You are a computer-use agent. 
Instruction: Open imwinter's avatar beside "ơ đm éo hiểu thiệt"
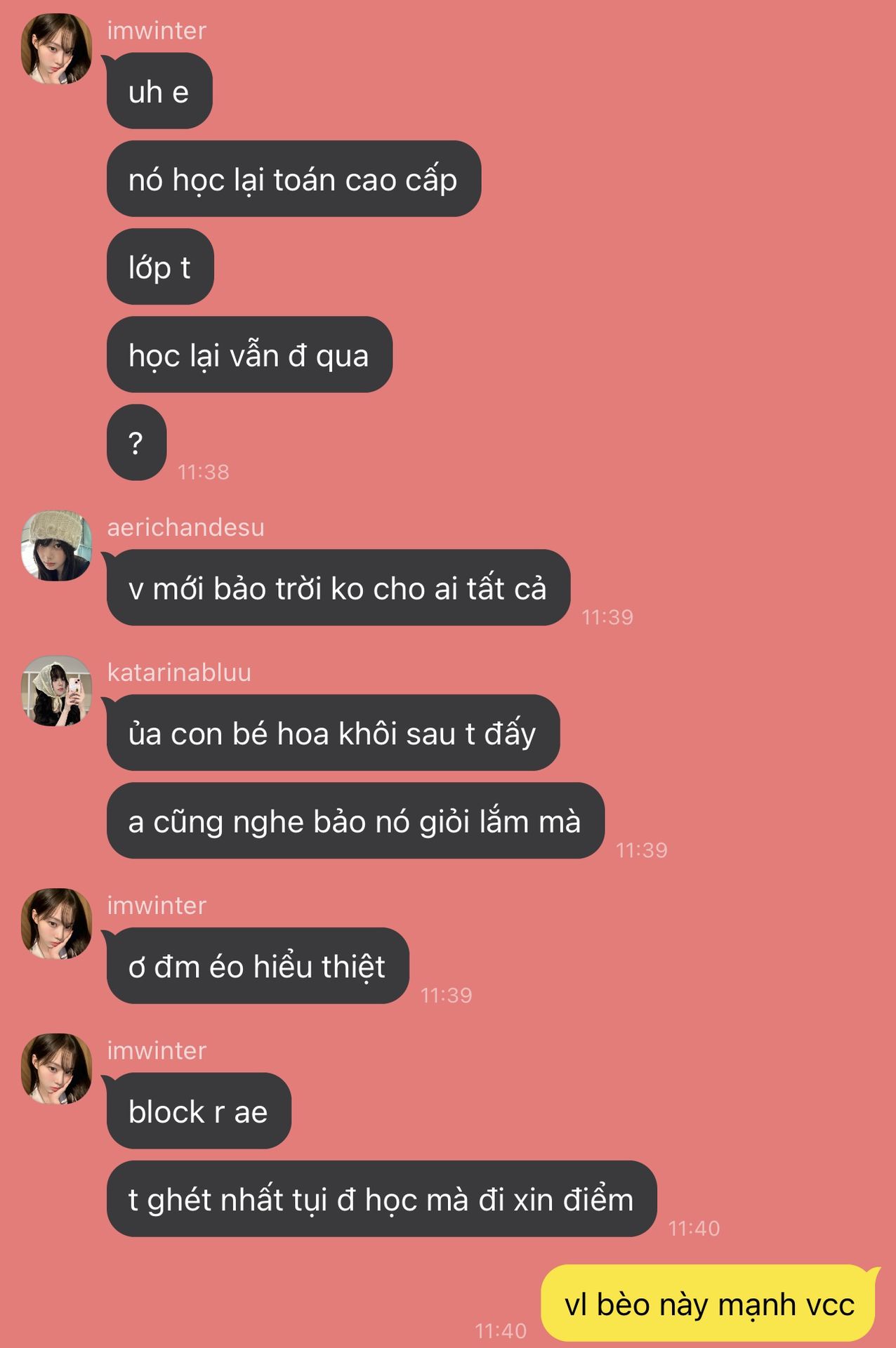[56, 924]
